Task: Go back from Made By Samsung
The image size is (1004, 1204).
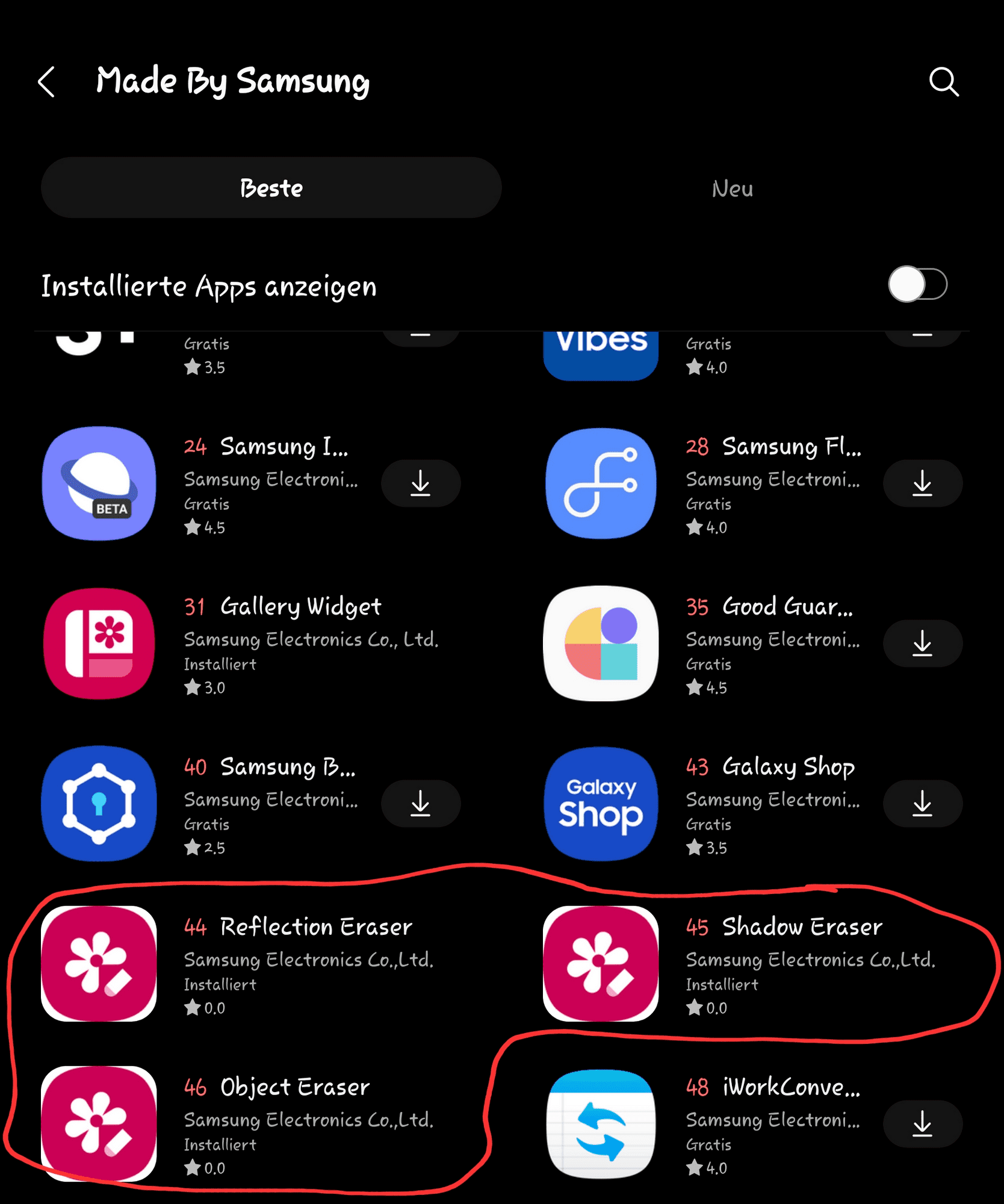Action: click(x=47, y=82)
